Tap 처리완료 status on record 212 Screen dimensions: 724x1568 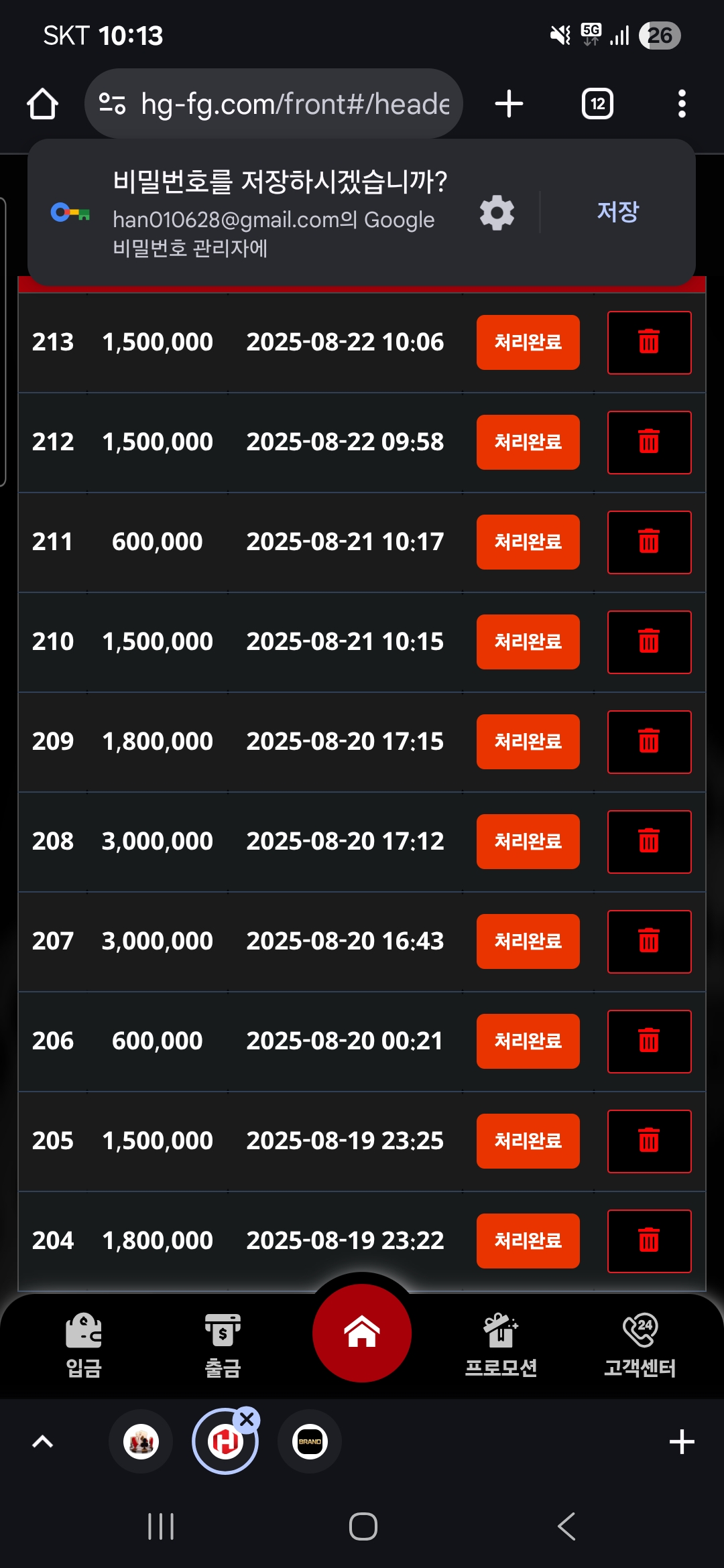528,442
